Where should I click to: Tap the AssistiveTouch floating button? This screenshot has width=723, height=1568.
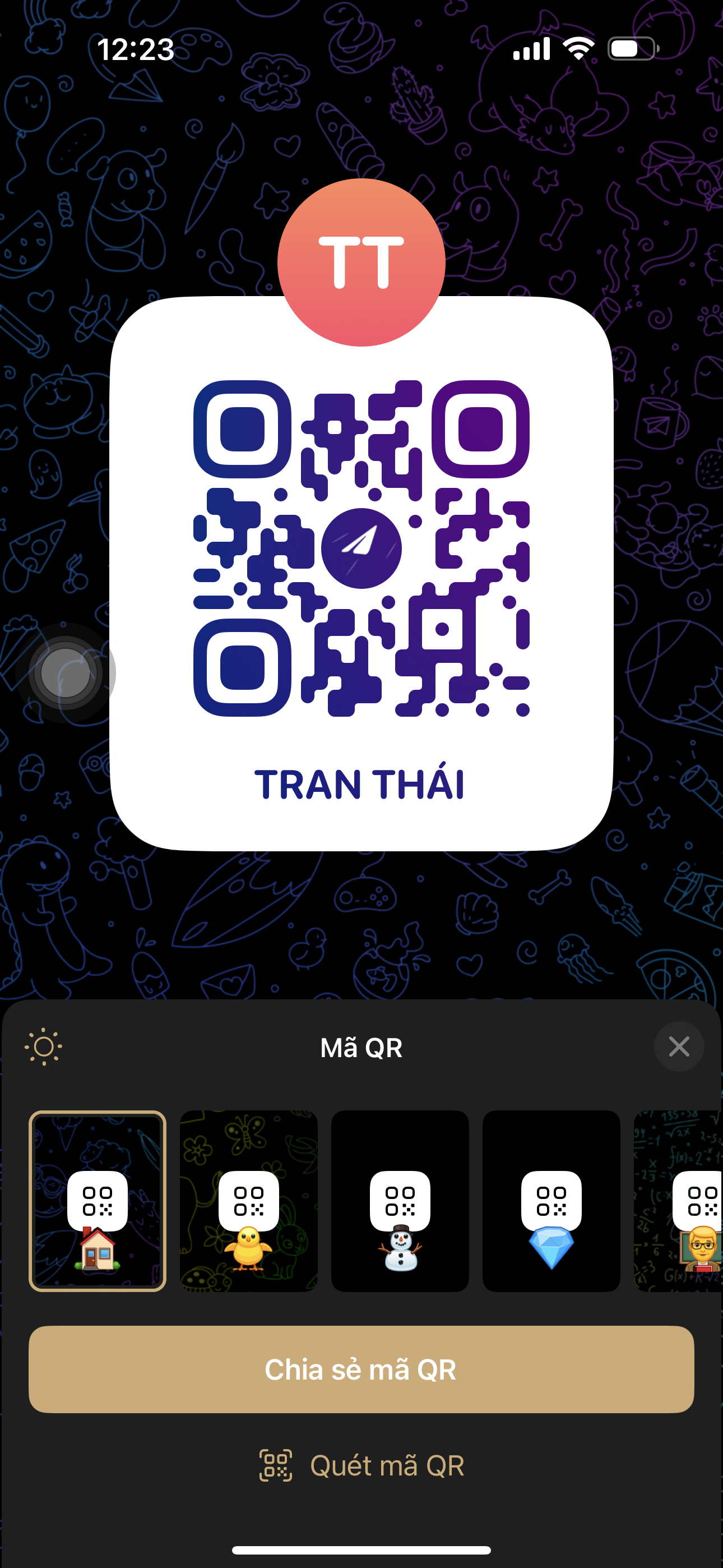[x=66, y=672]
